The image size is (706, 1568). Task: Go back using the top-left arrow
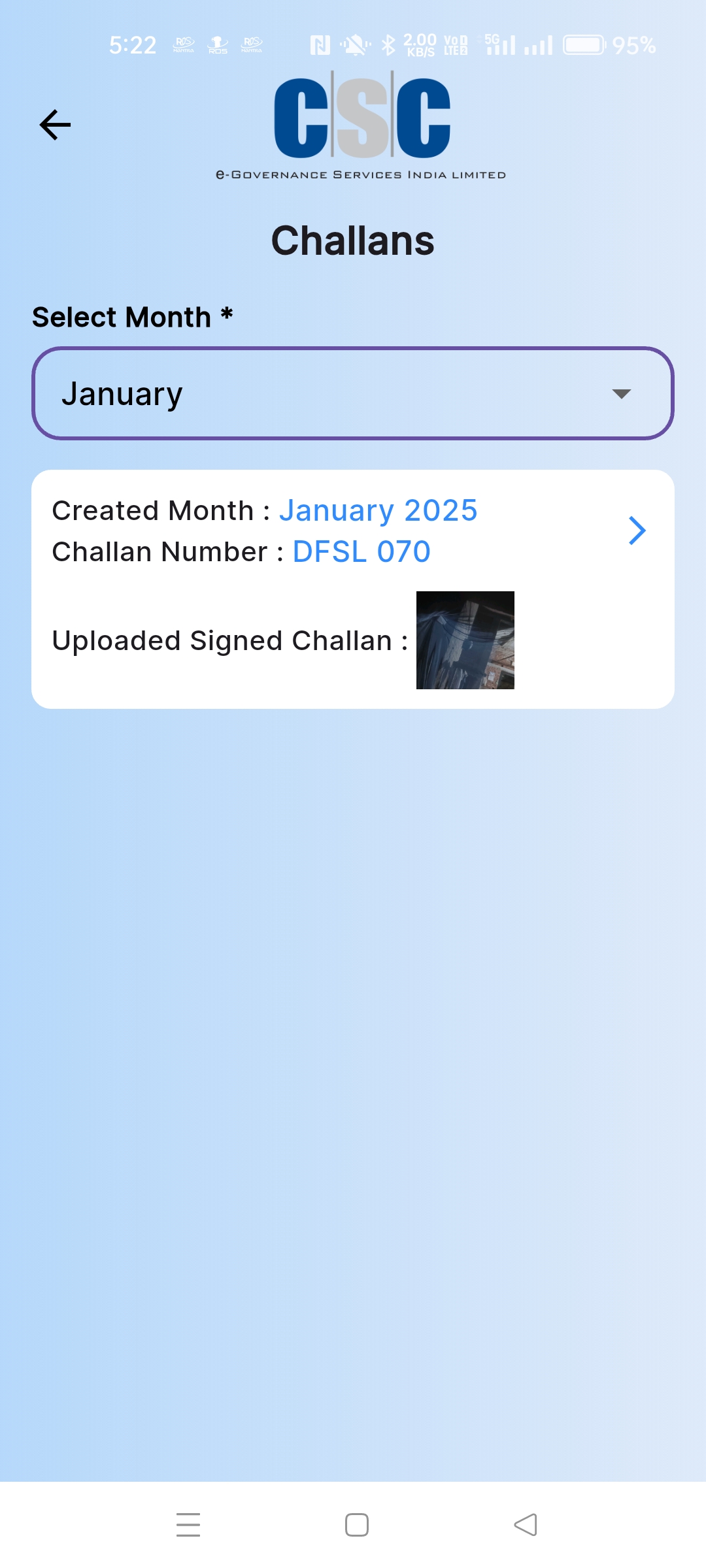click(55, 125)
